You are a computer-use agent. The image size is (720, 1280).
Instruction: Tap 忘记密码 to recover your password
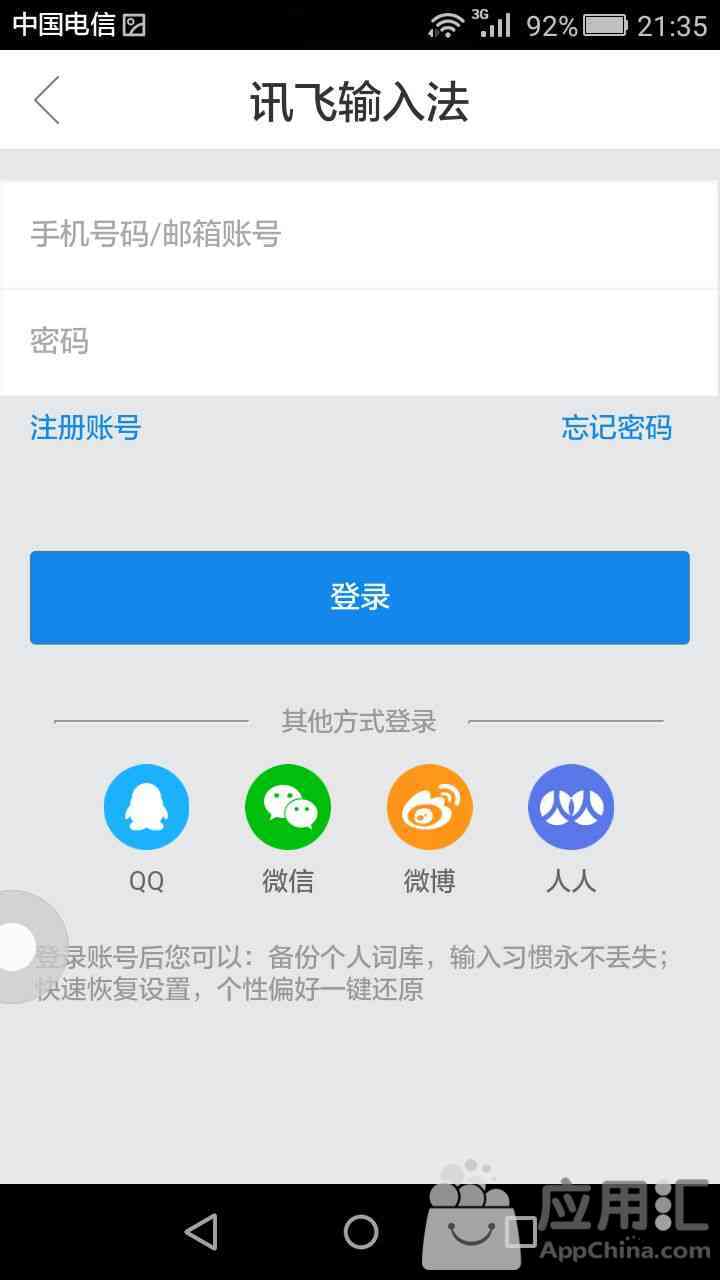(x=616, y=428)
